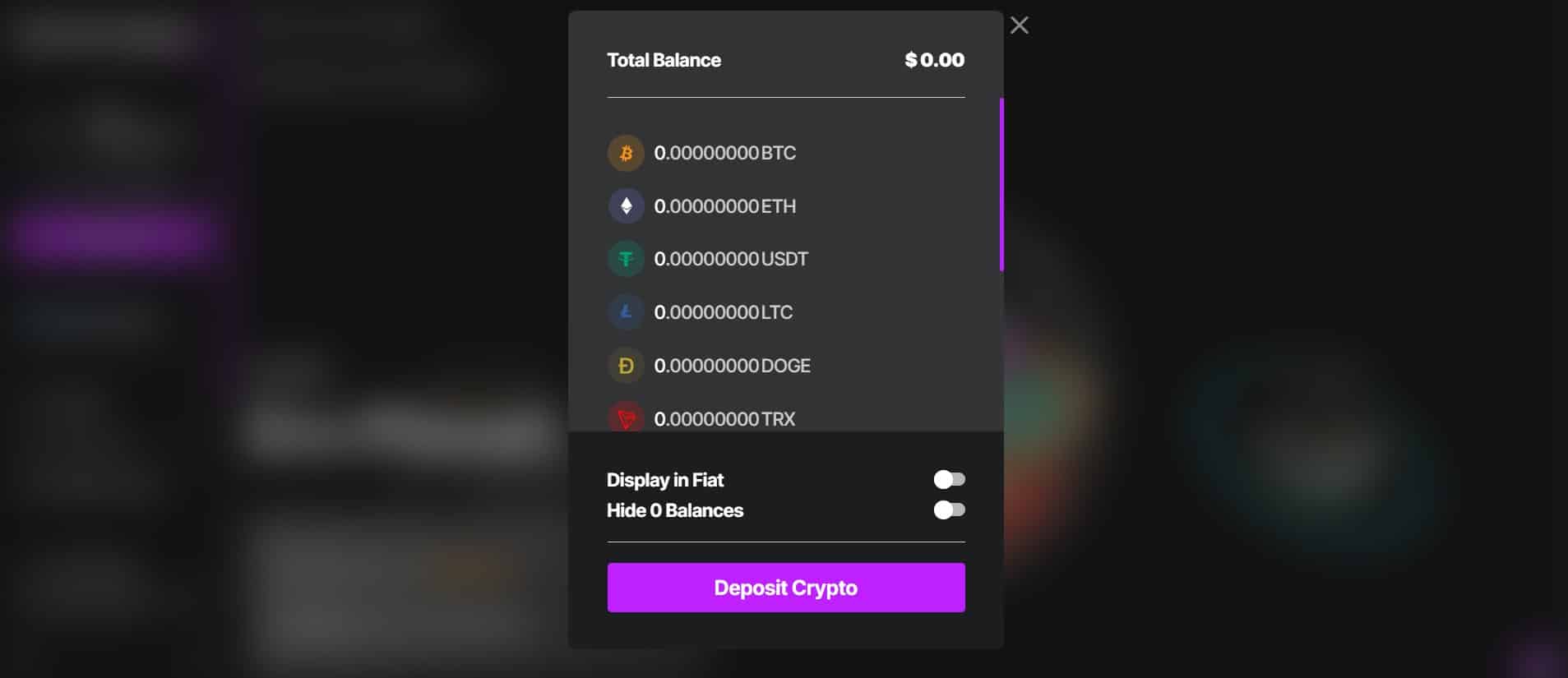Screen dimensions: 1568x678
Task: Close the wallet balance dialog
Action: 1019,25
